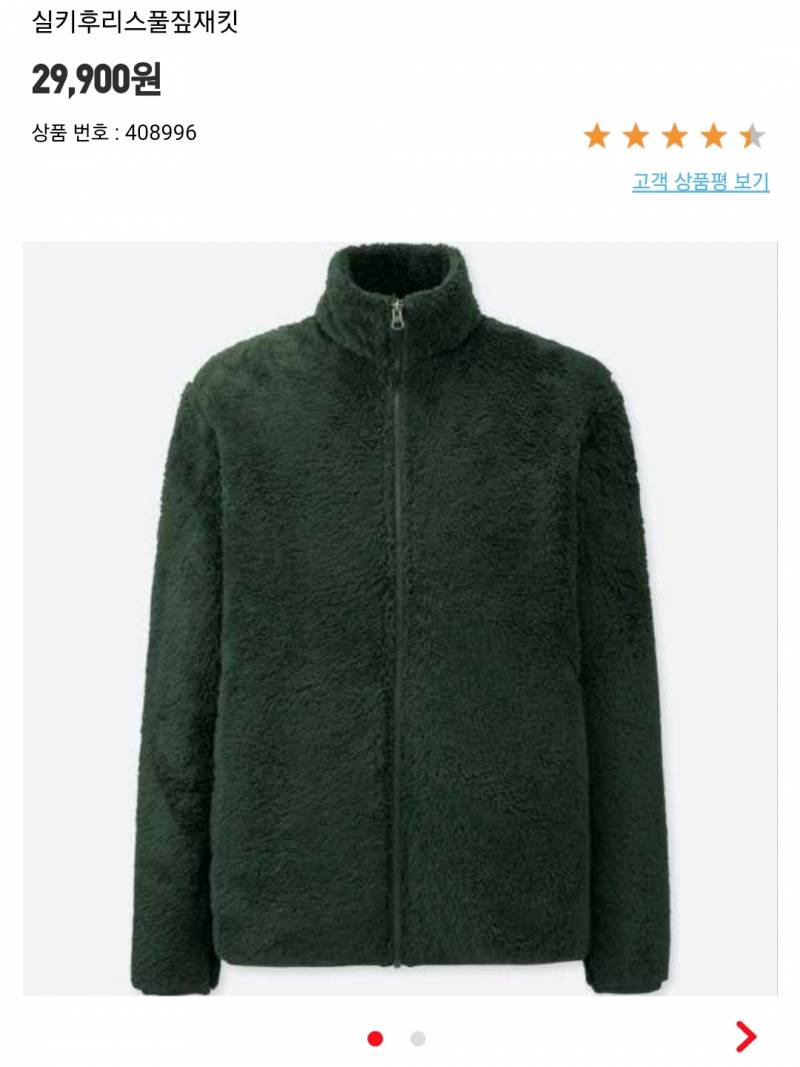Screen dimensions: 800x1067
Task: Show next product image with red arrow
Action: pyautogui.click(x=746, y=1036)
